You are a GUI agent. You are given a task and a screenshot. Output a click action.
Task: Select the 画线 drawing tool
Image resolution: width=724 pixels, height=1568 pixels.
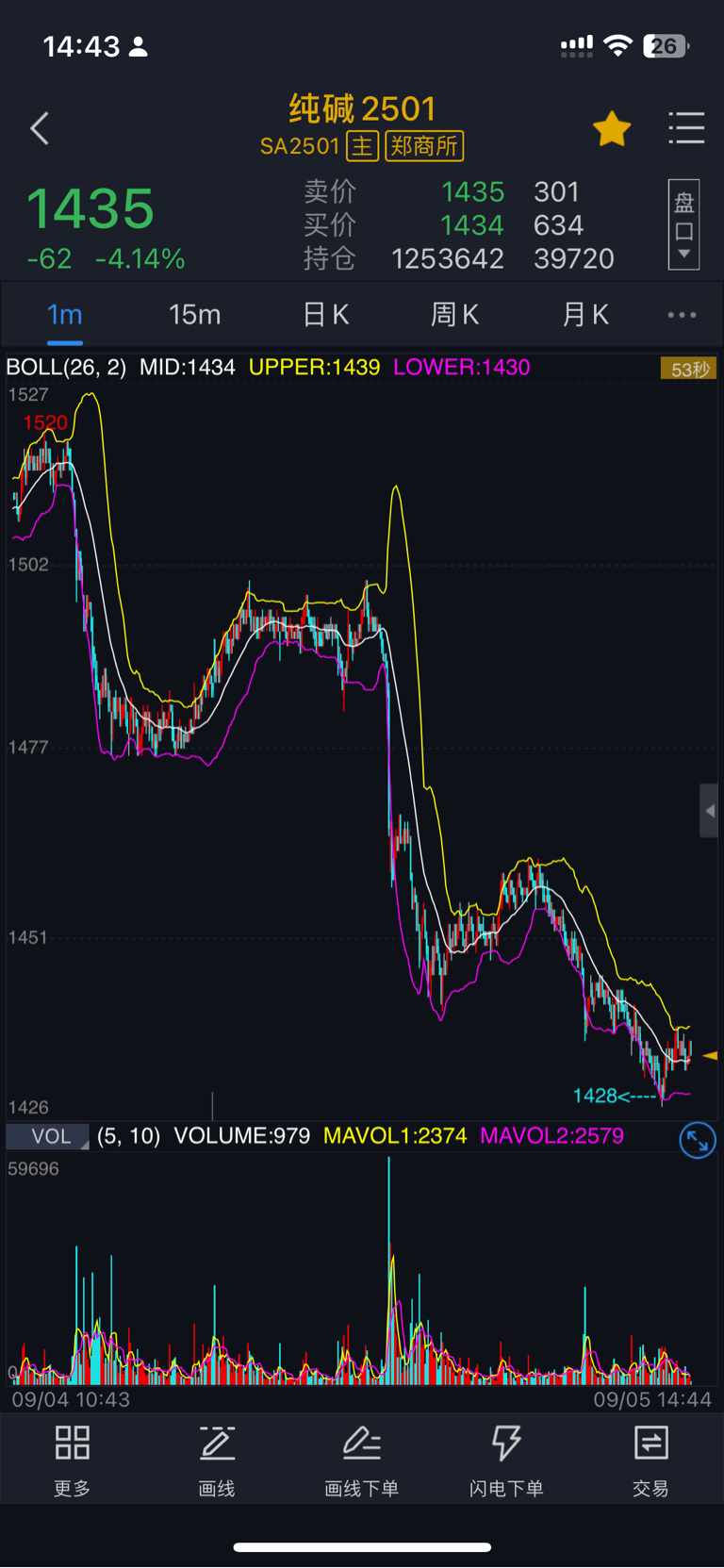pos(217,1461)
